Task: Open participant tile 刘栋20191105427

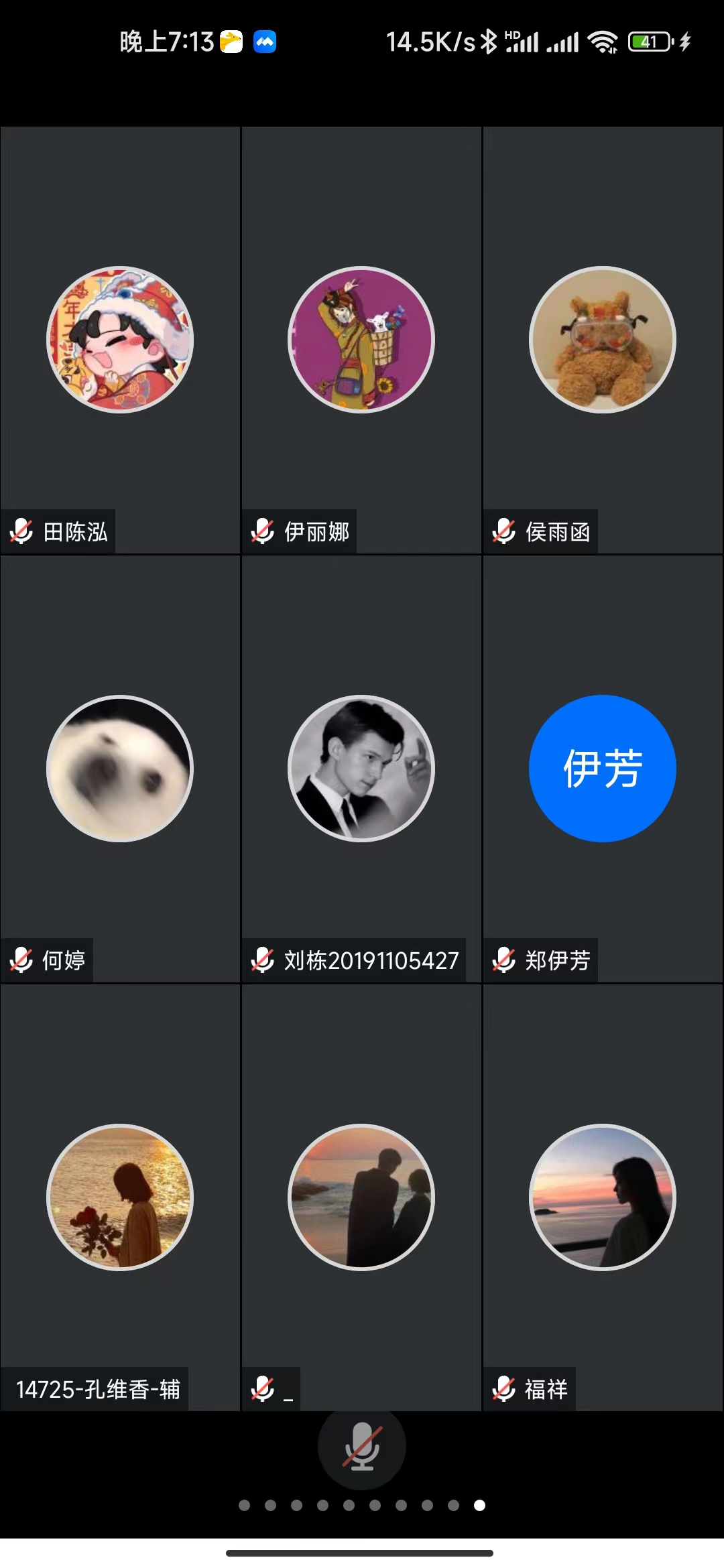Action: (361, 769)
